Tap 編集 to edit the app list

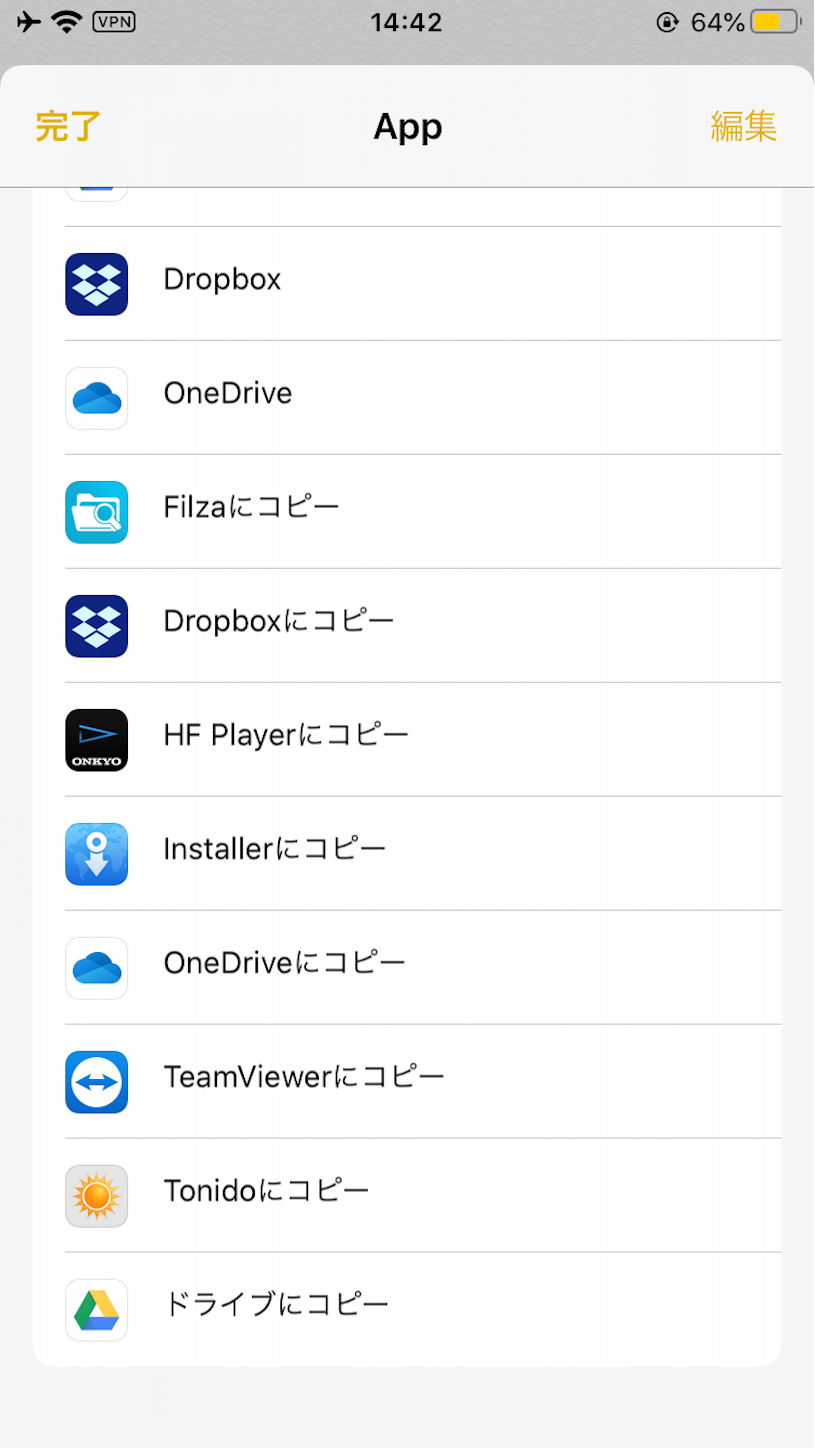(x=743, y=127)
